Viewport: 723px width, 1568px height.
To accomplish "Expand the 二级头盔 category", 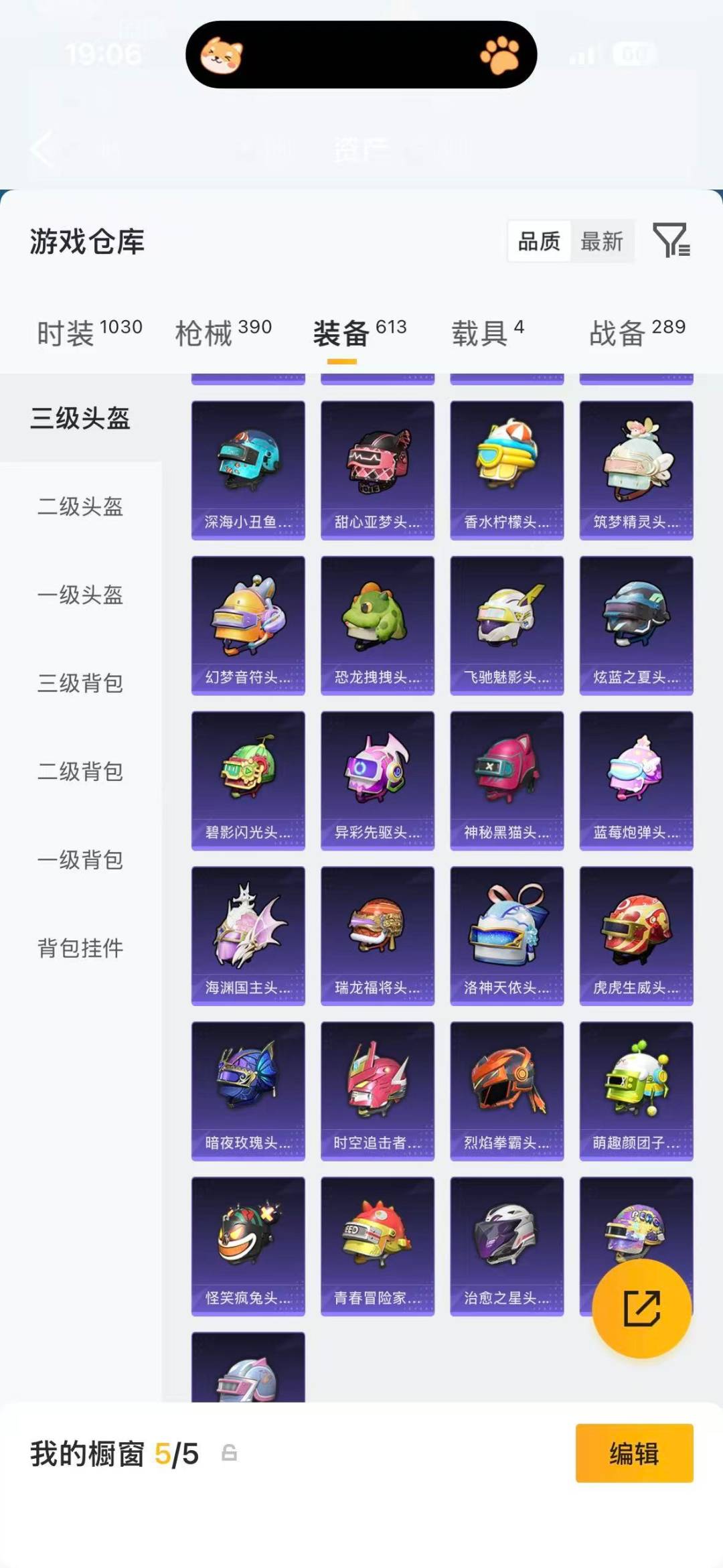I will point(80,508).
